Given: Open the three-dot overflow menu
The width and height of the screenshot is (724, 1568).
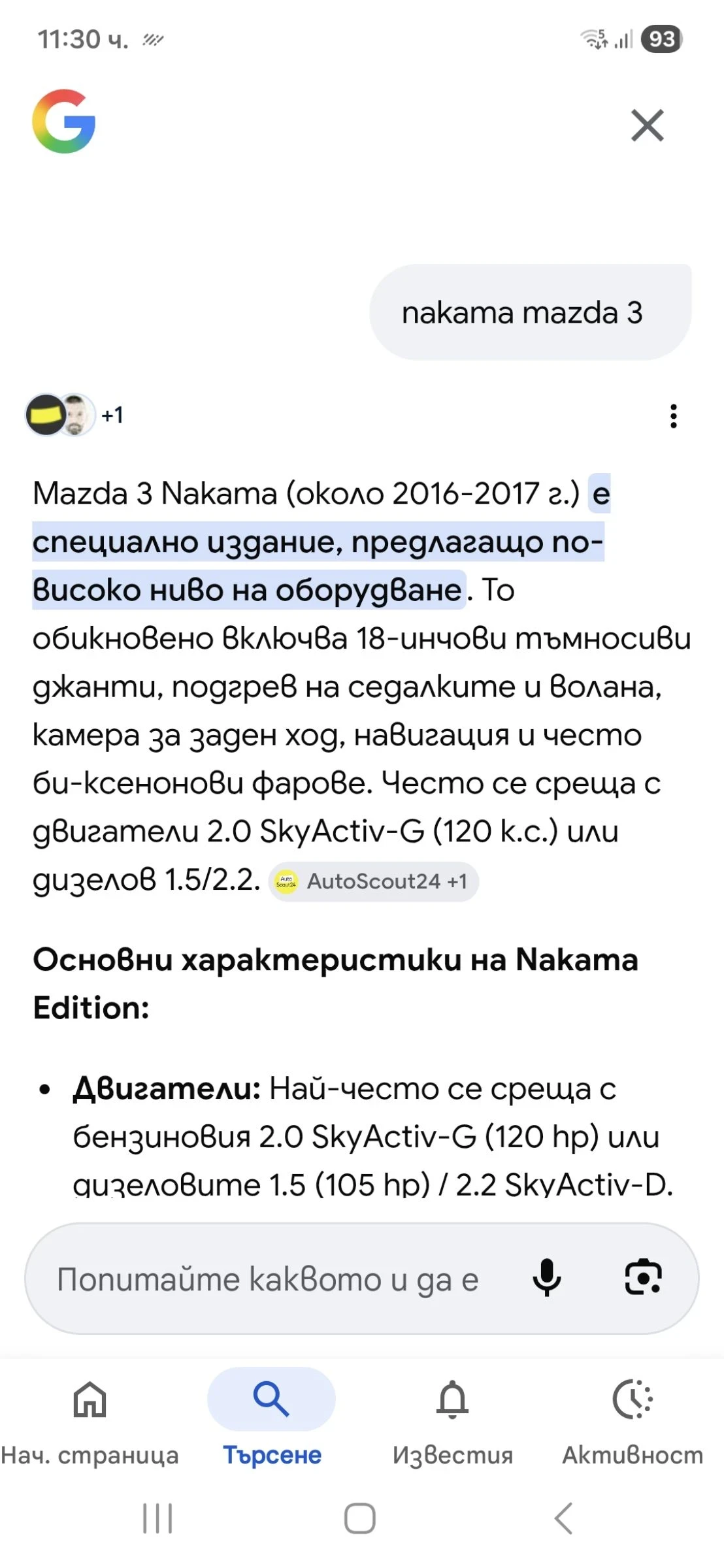Looking at the screenshot, I should click(673, 416).
